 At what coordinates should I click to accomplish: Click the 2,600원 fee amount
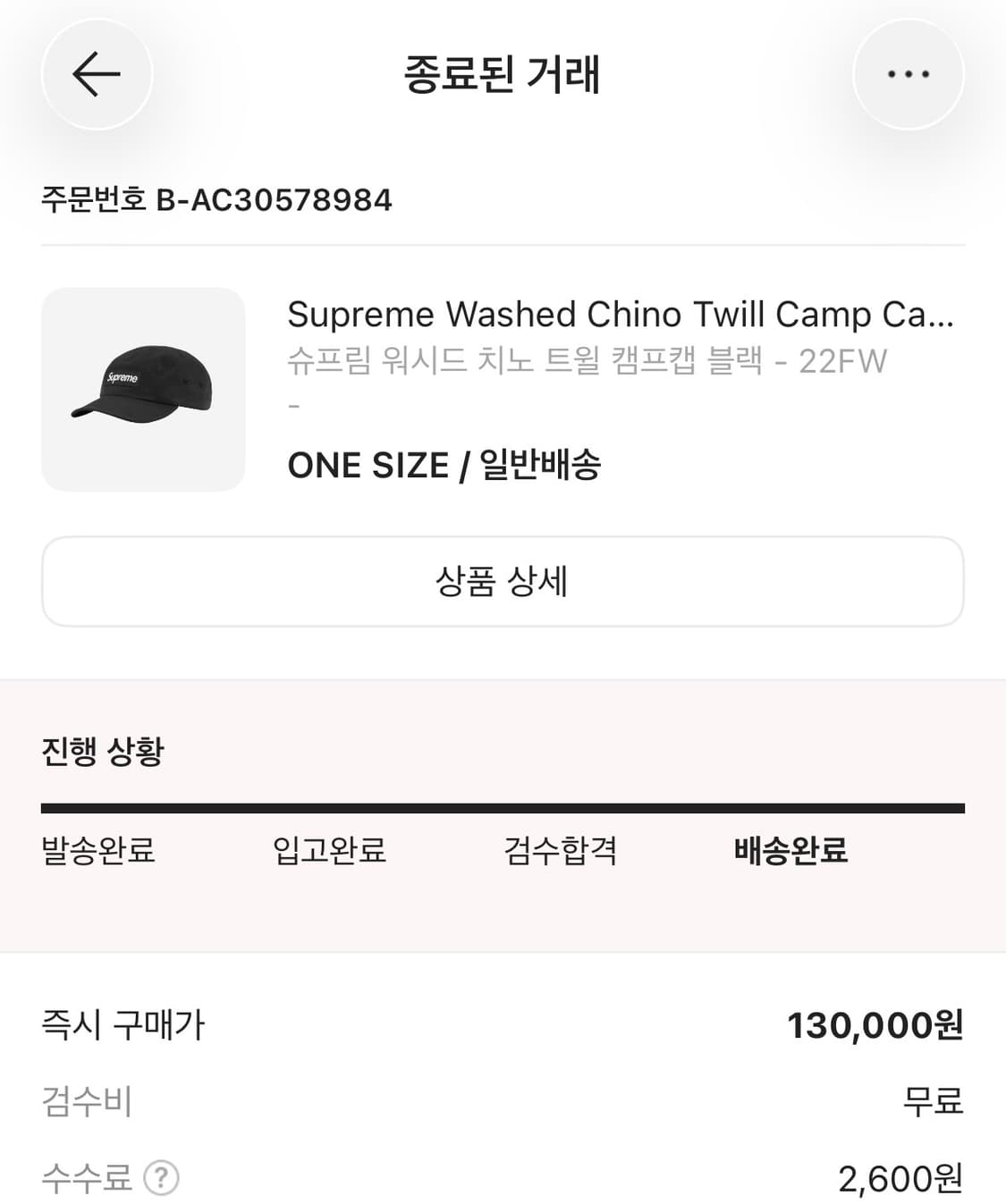[x=900, y=1179]
